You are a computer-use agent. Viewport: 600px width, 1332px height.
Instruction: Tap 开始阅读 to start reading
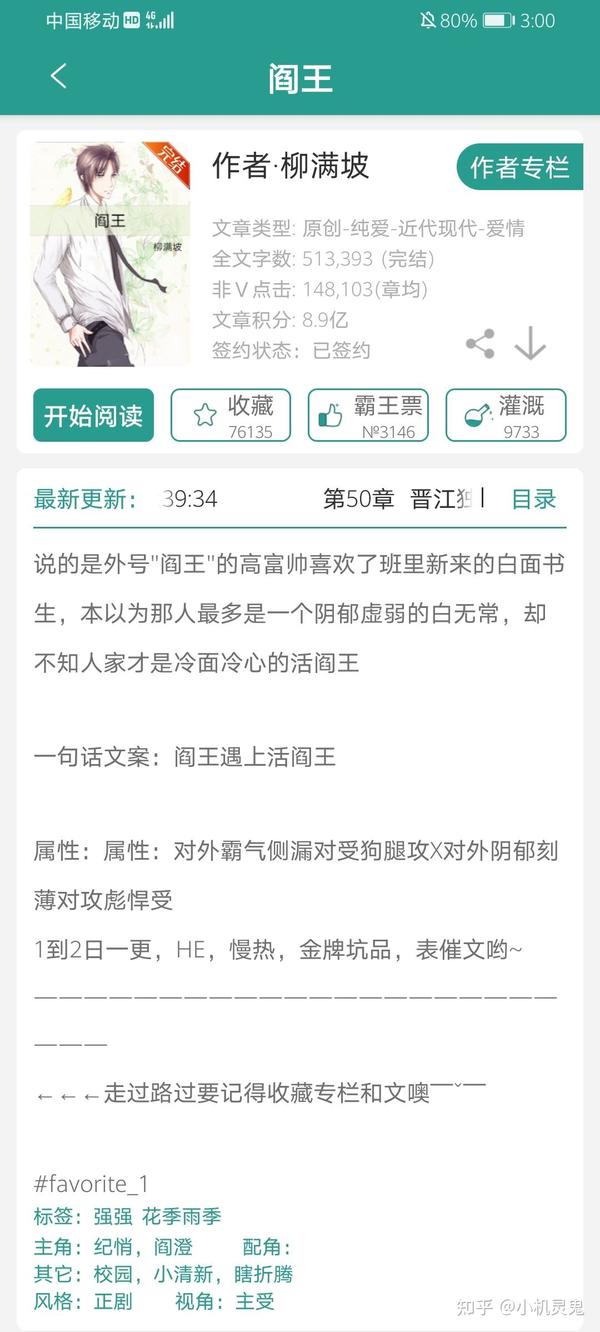[93, 415]
